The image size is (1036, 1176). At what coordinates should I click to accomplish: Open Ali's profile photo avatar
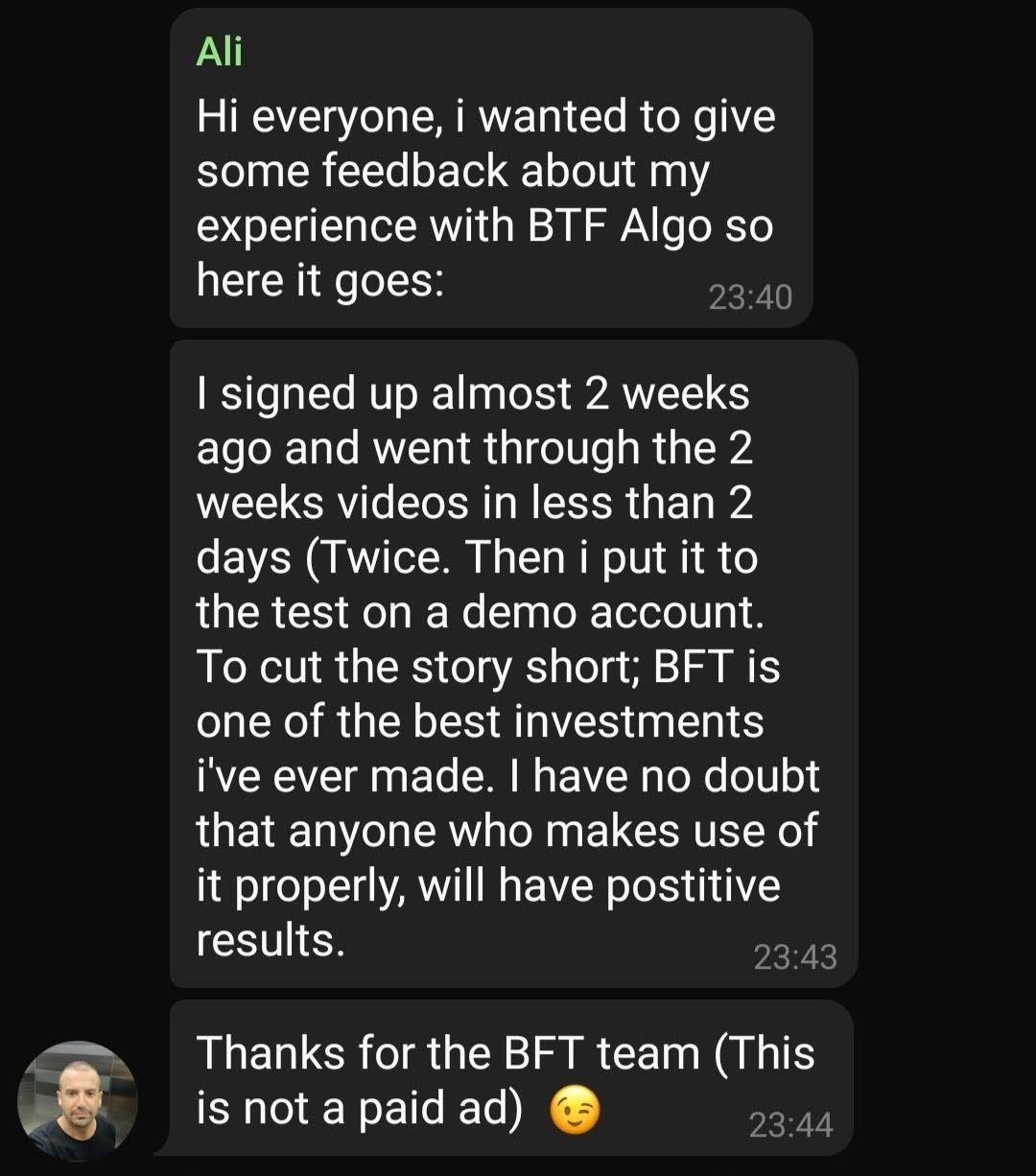[x=78, y=1099]
